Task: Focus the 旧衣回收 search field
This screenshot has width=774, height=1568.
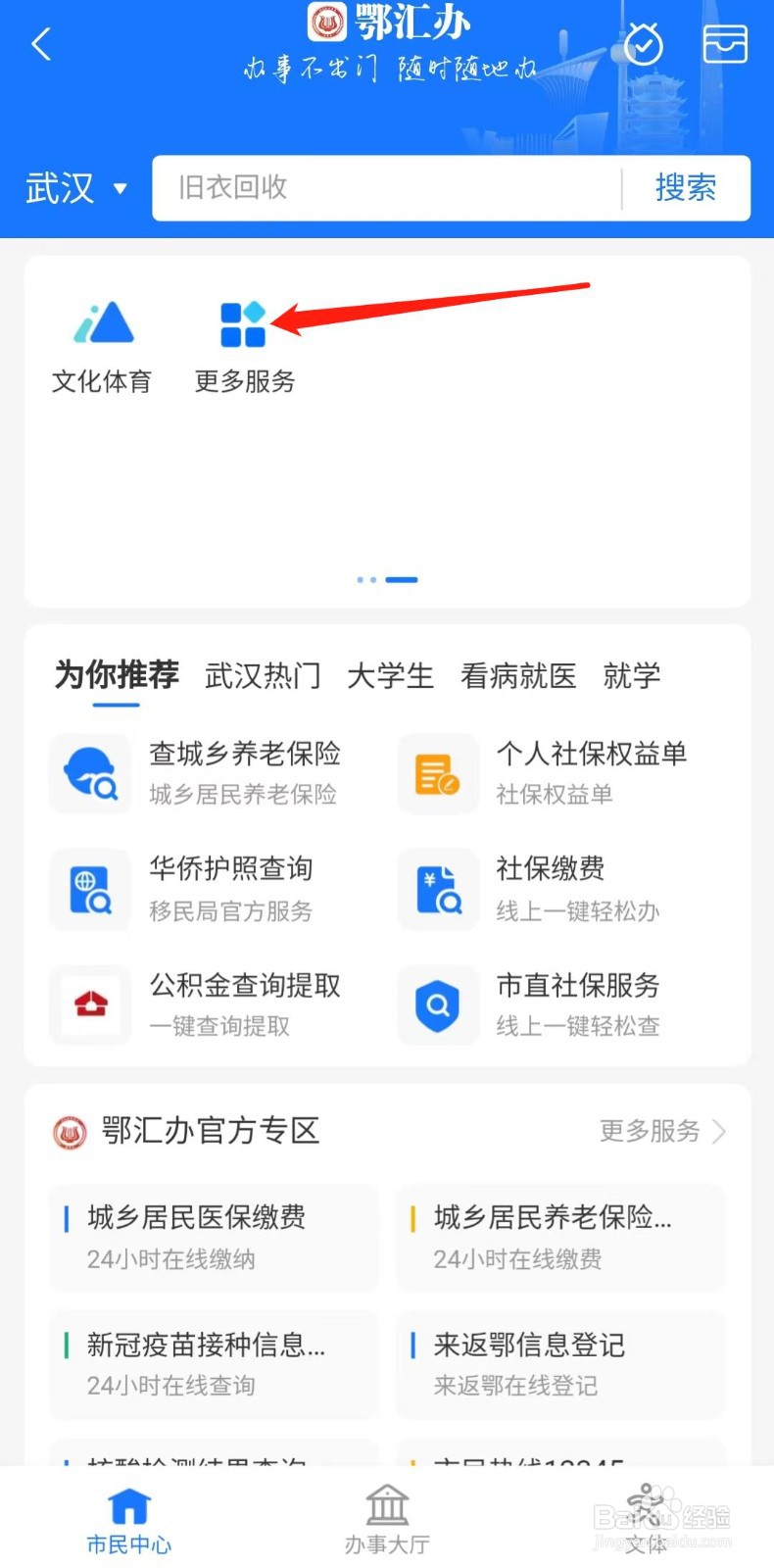Action: (387, 187)
